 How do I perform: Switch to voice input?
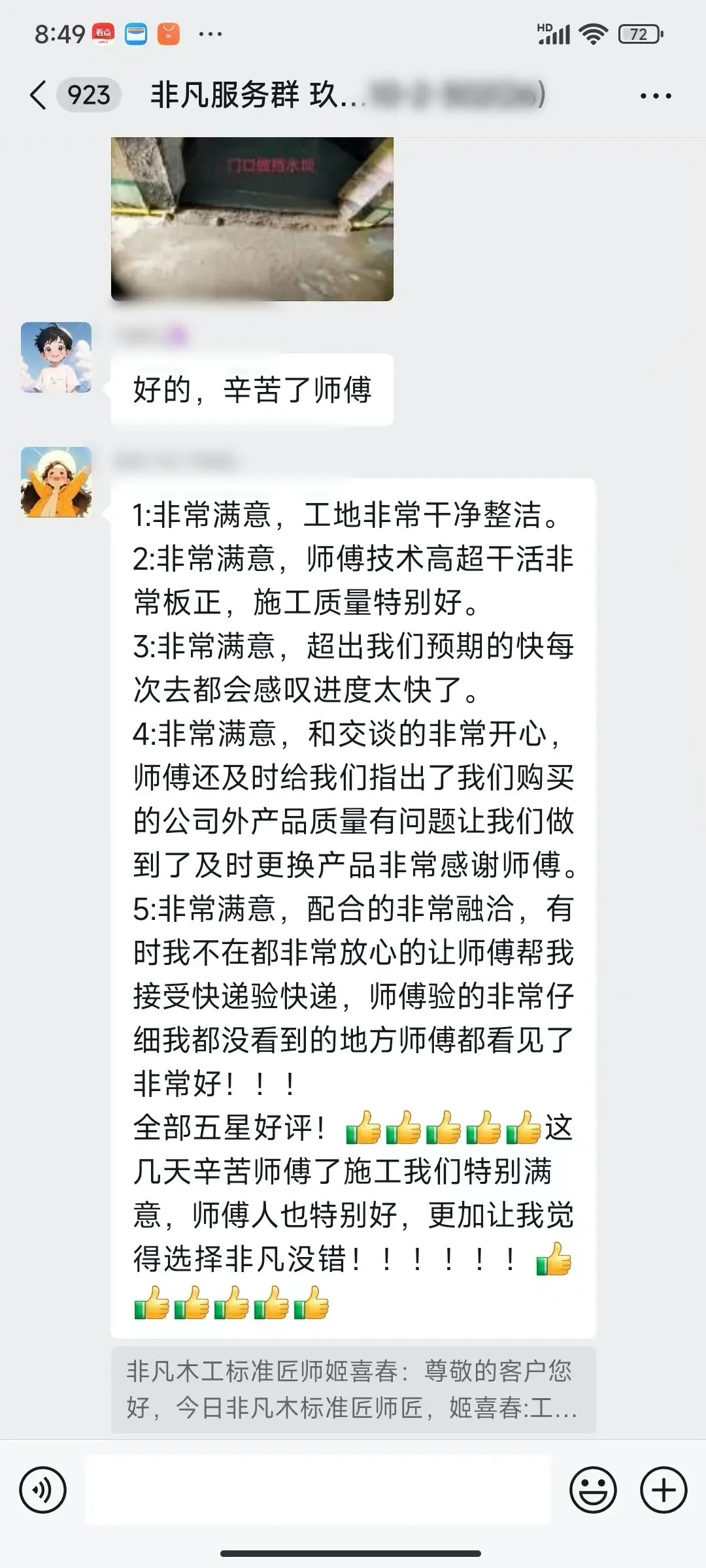pos(43,1490)
